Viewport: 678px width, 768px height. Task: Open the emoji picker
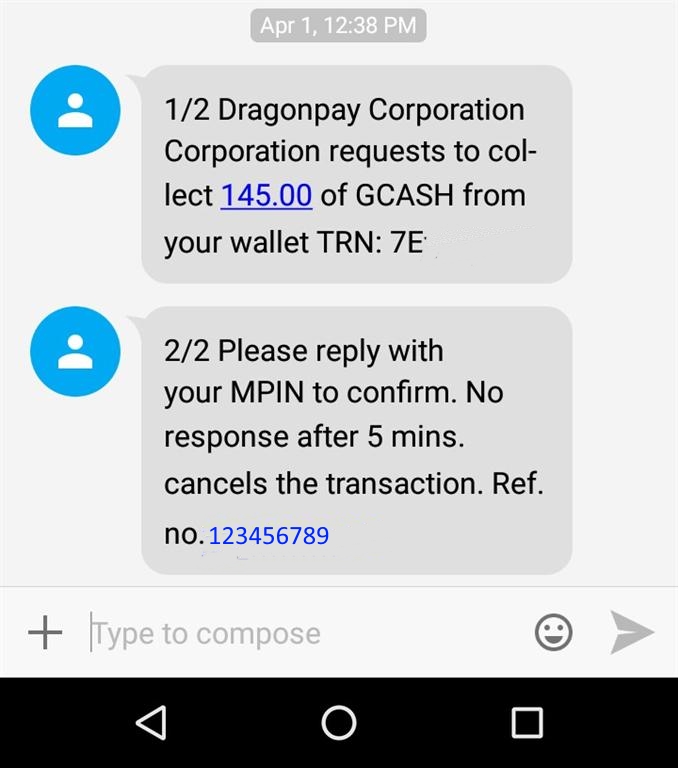tap(554, 632)
